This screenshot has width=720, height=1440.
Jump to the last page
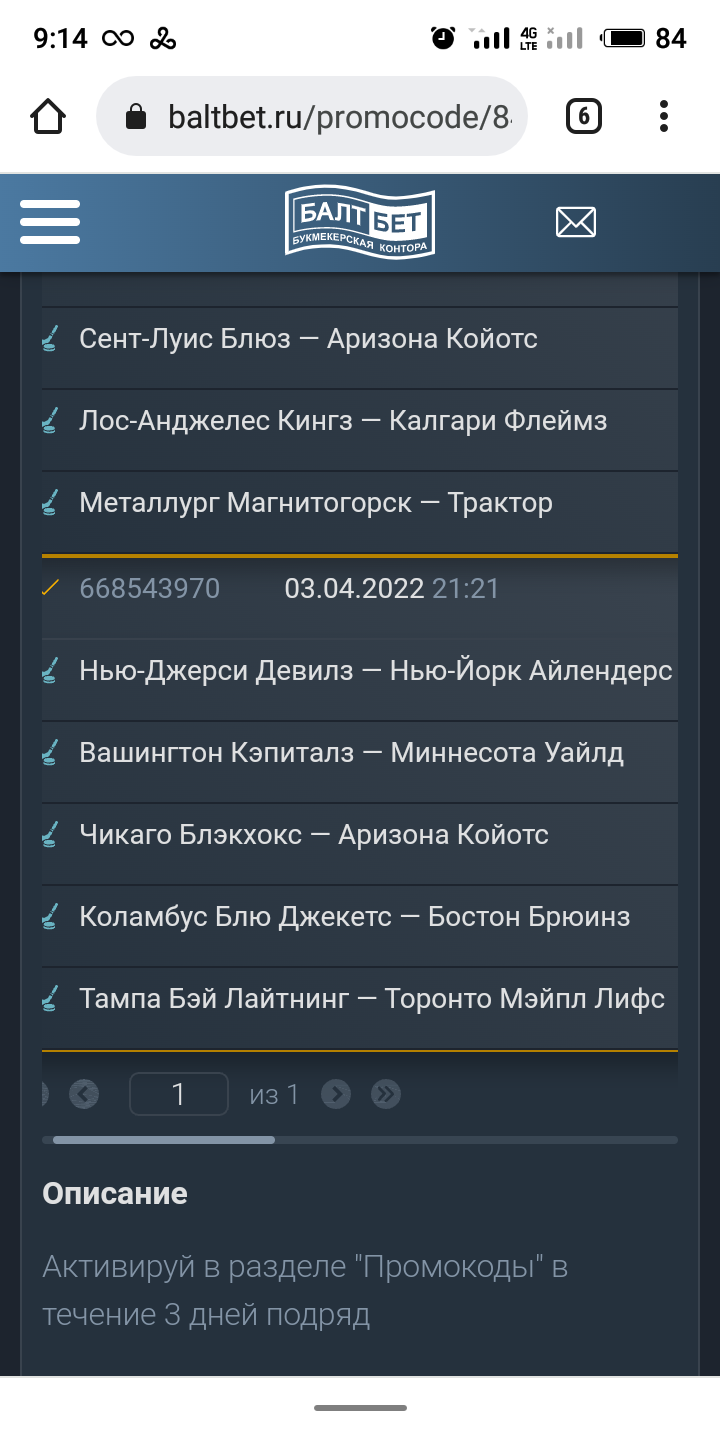pos(385,1095)
